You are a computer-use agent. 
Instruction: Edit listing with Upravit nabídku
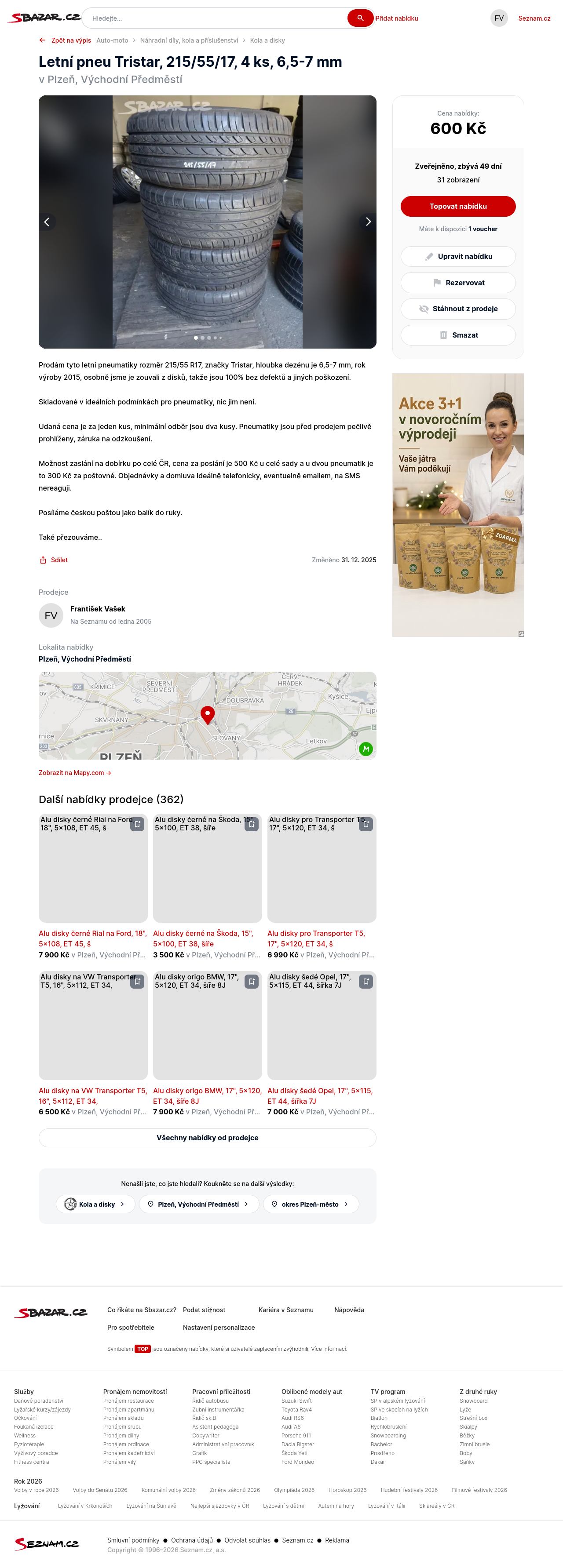click(x=457, y=256)
